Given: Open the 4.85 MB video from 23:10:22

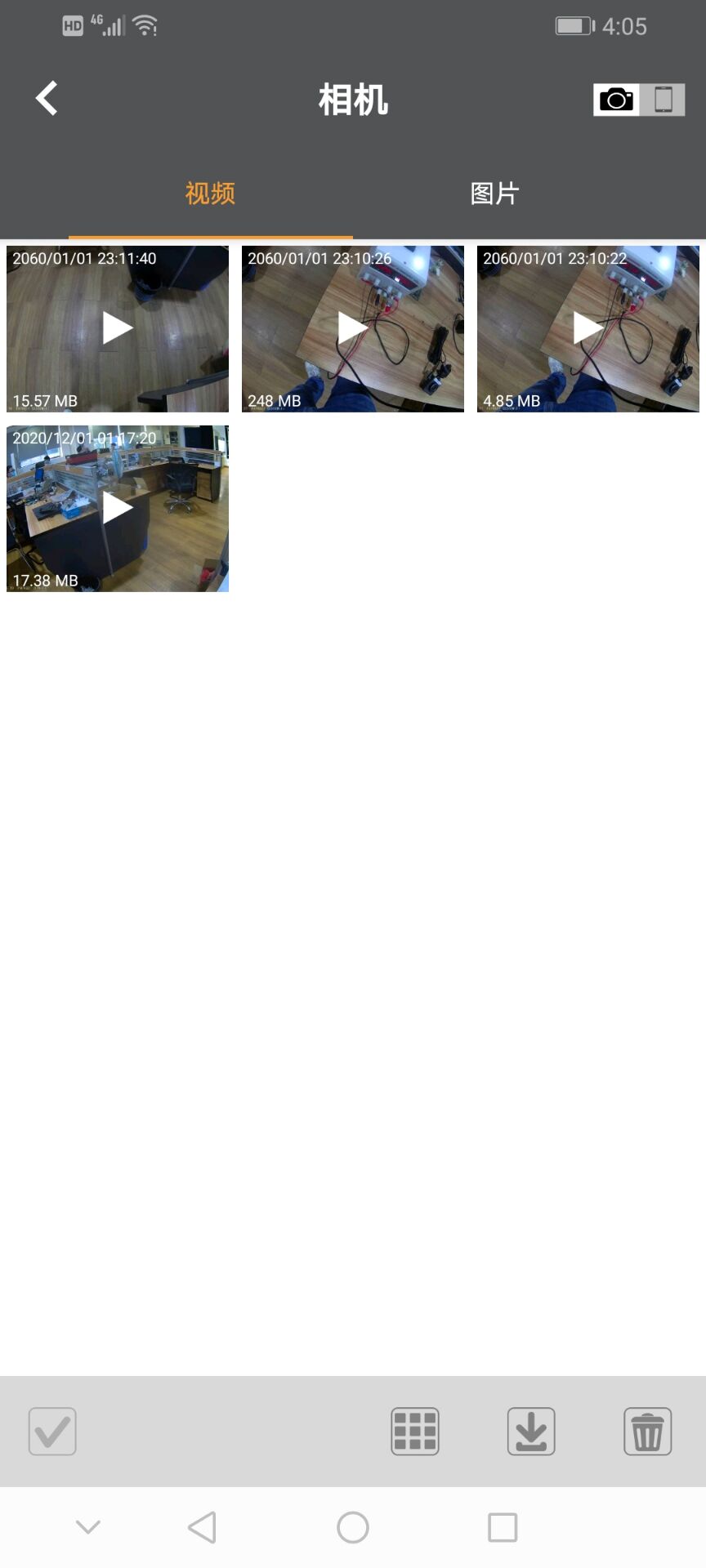Looking at the screenshot, I should pyautogui.click(x=588, y=328).
